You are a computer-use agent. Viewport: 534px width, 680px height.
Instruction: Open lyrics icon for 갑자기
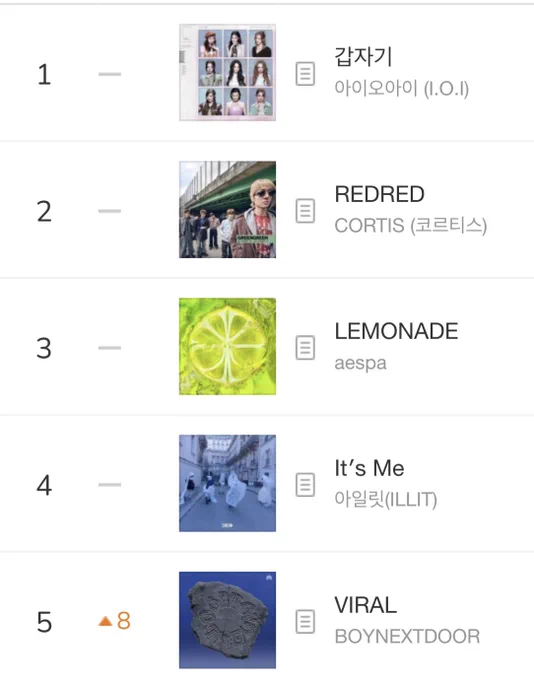click(305, 74)
